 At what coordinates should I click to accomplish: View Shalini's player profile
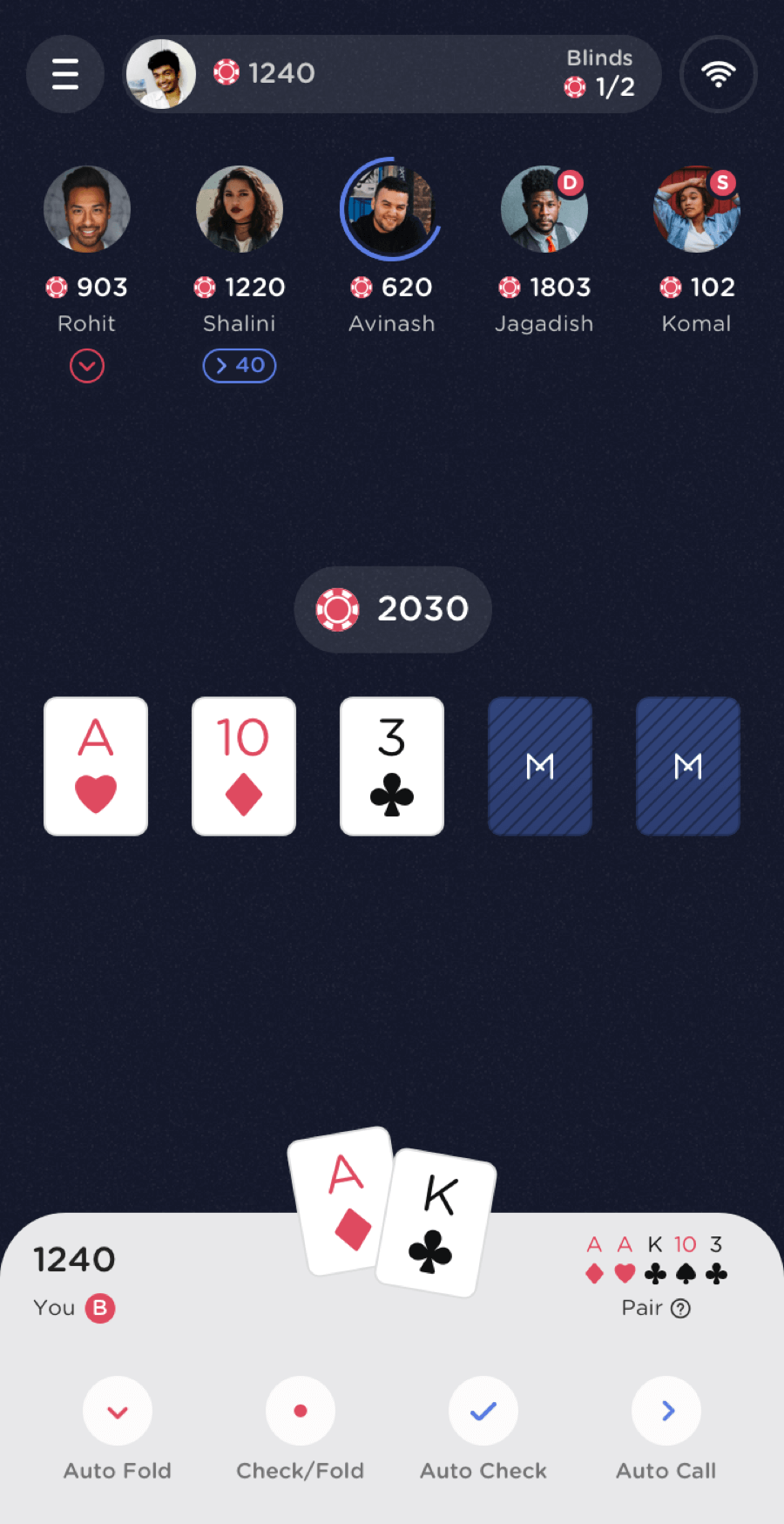coord(240,209)
